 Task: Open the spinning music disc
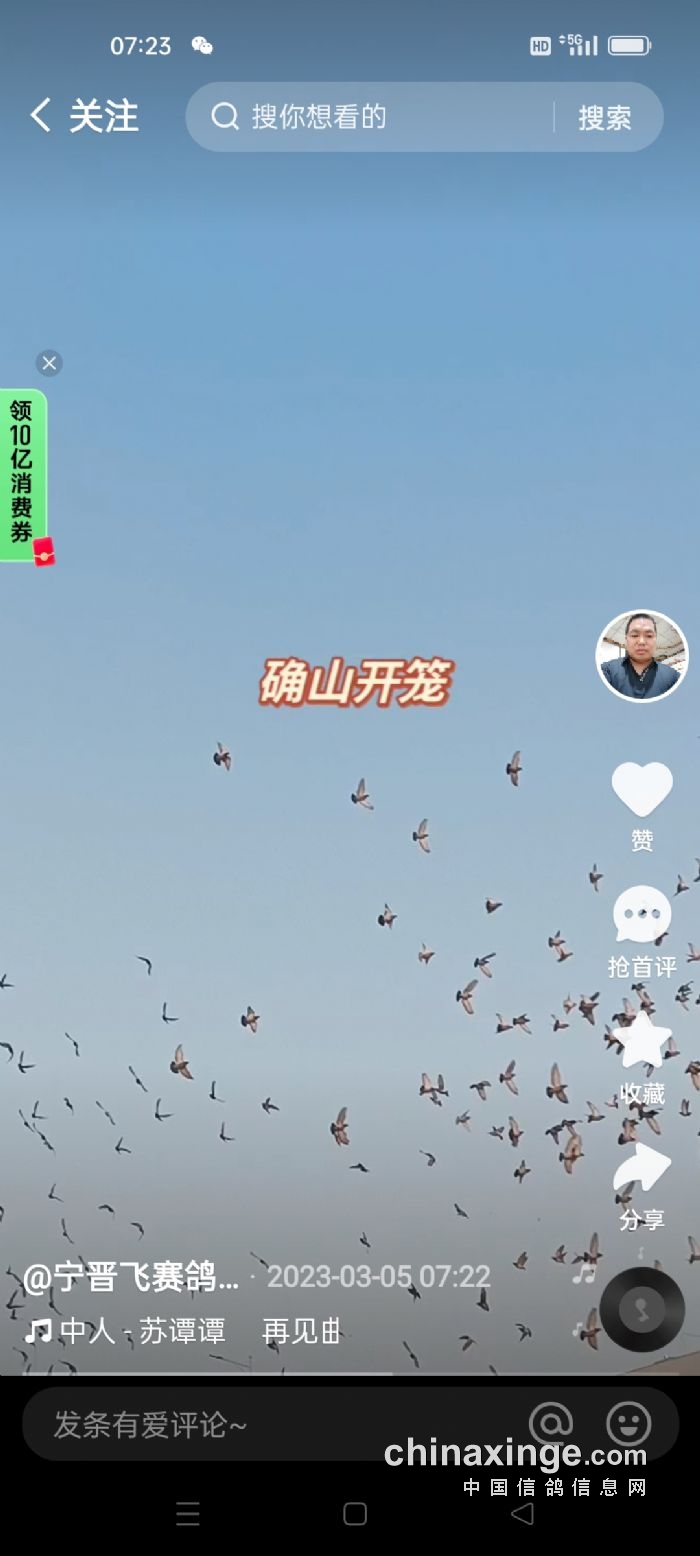(642, 1308)
